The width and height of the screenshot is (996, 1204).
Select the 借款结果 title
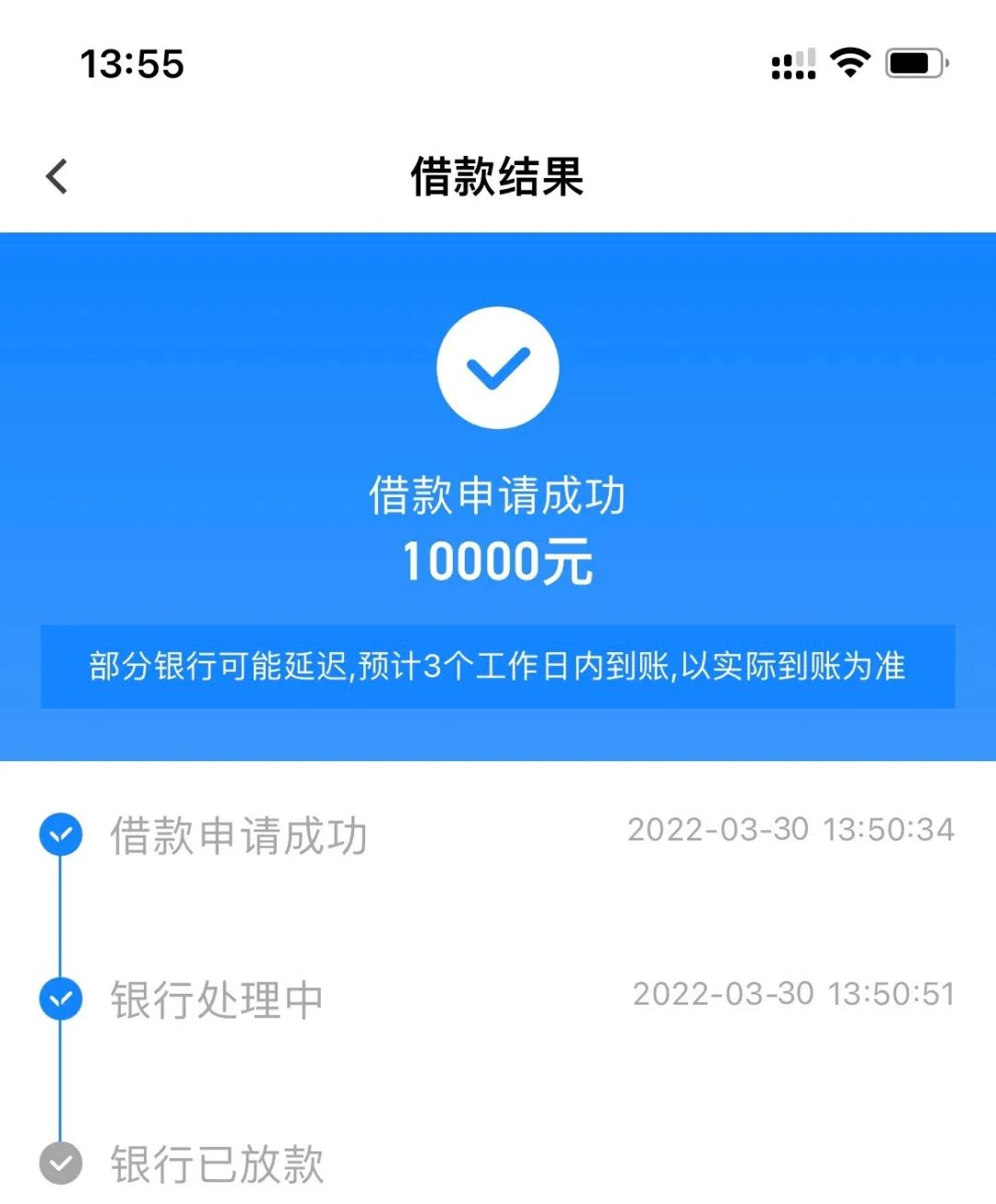tap(498, 177)
